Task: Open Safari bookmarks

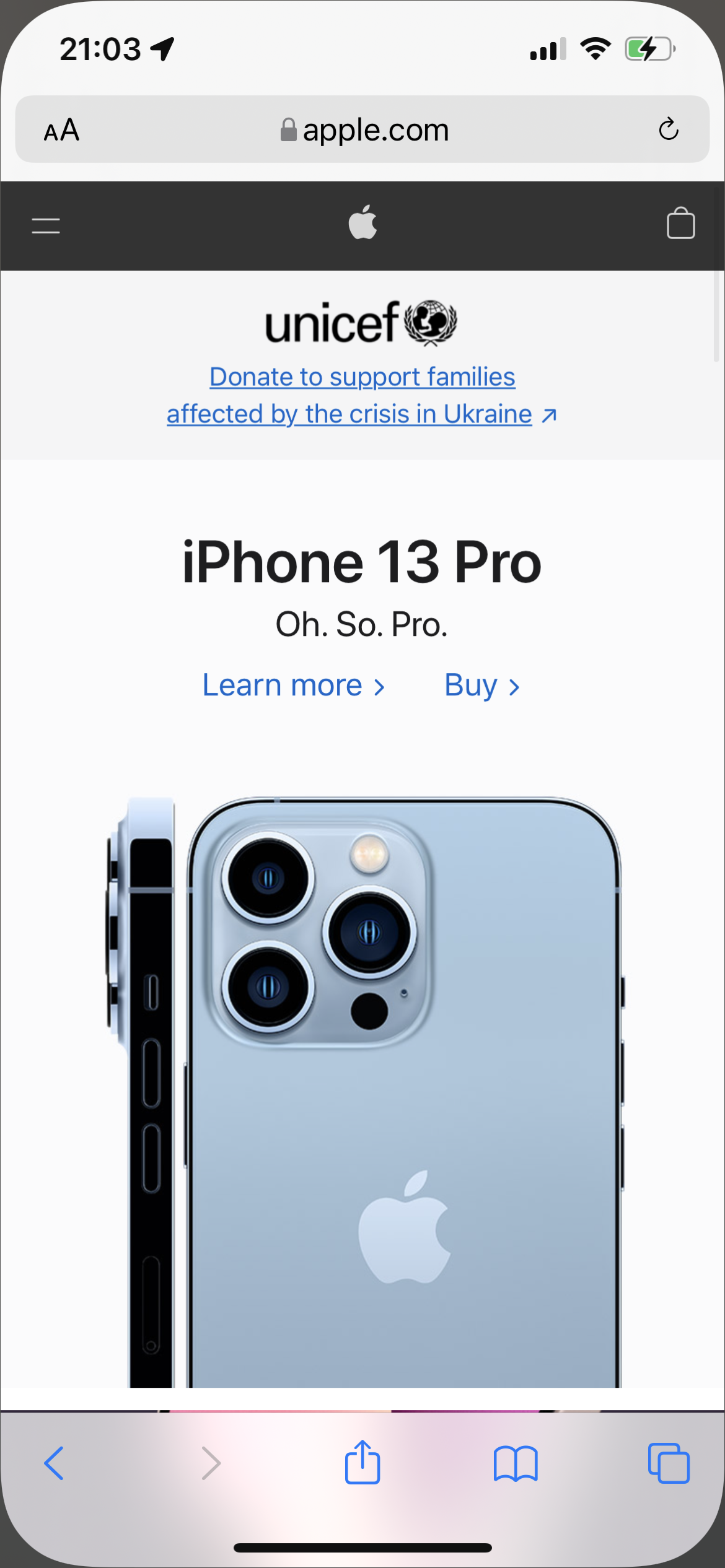Action: point(515,1463)
